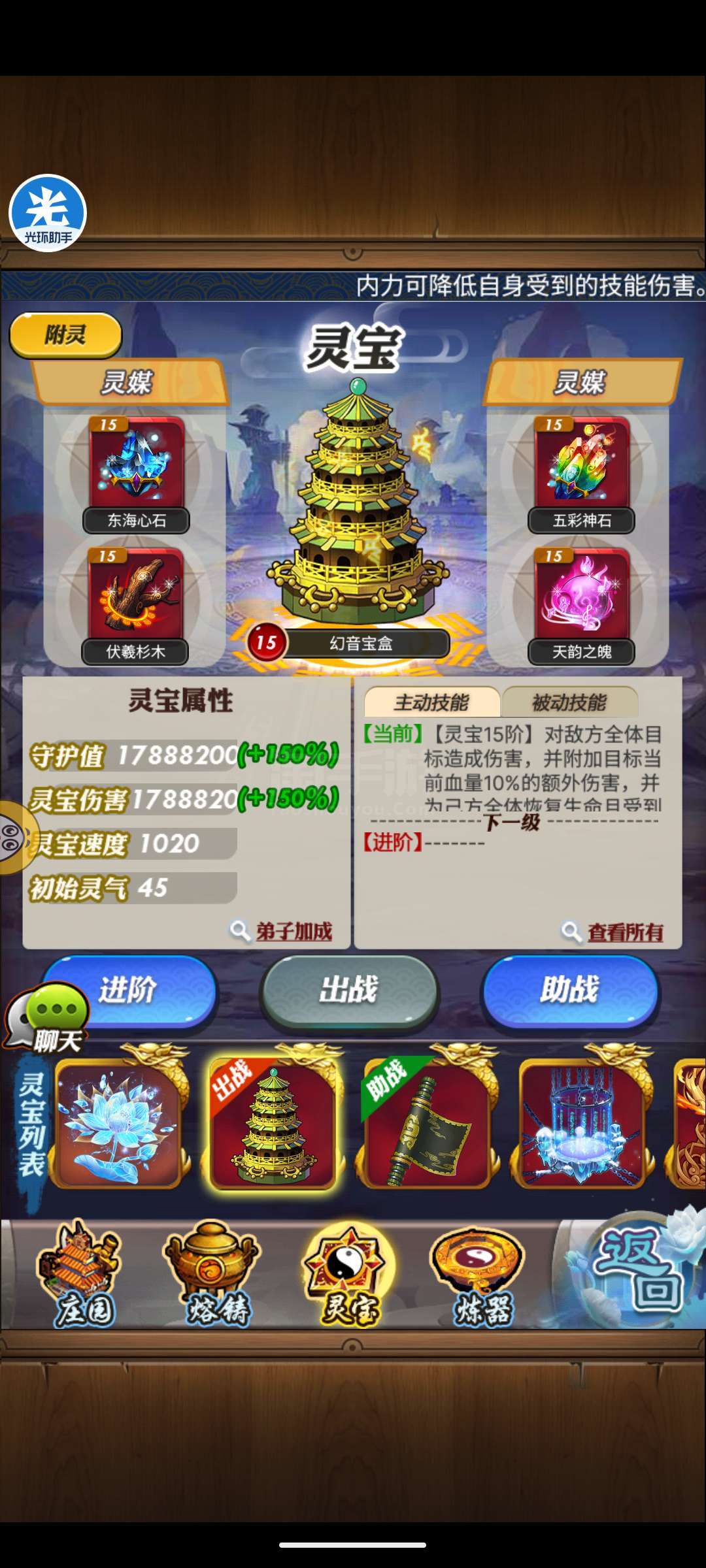Tap the 出战 button
Viewport: 706px width, 1568px height.
point(349,990)
